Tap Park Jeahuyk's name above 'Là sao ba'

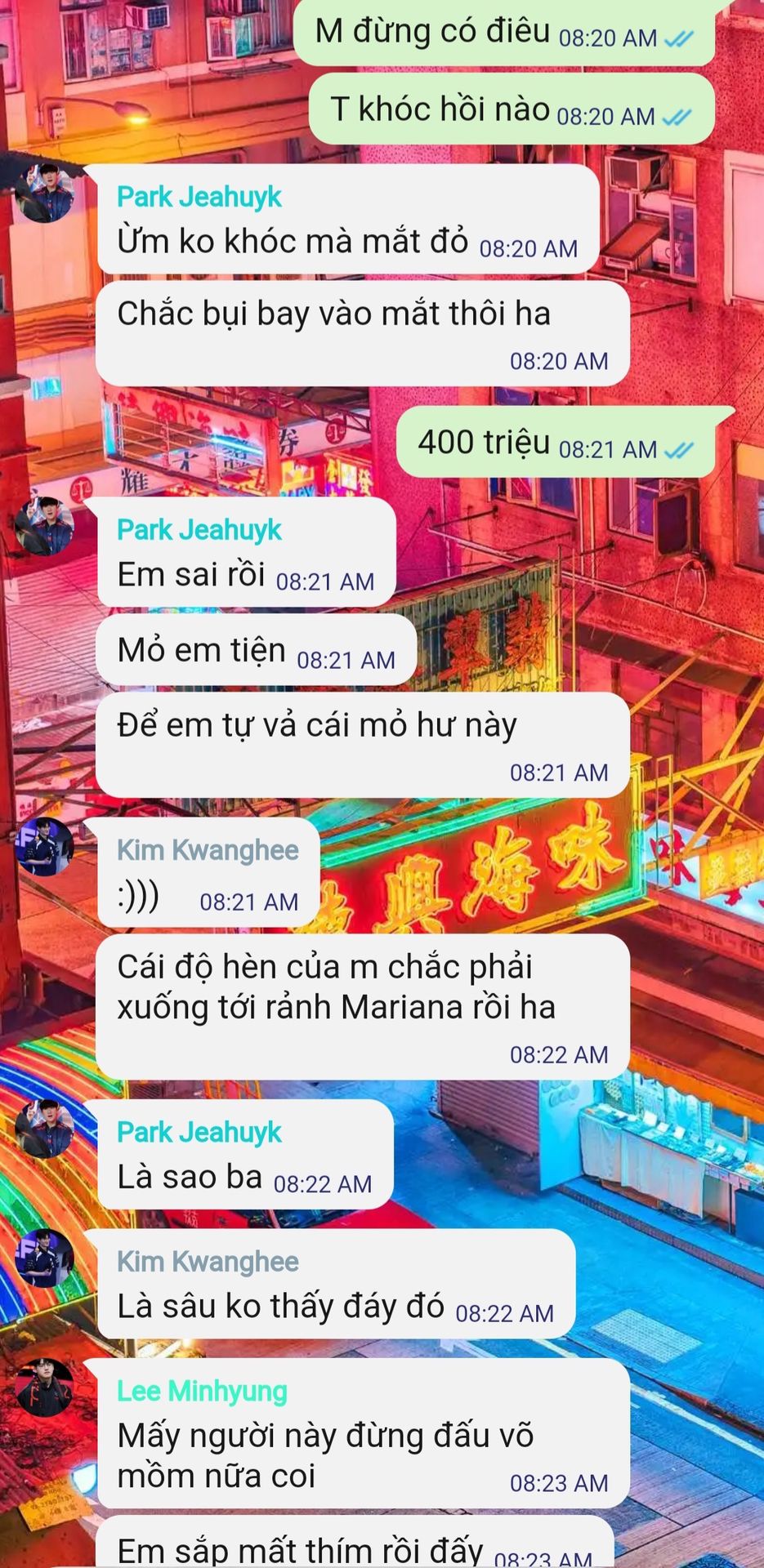[x=199, y=1132]
